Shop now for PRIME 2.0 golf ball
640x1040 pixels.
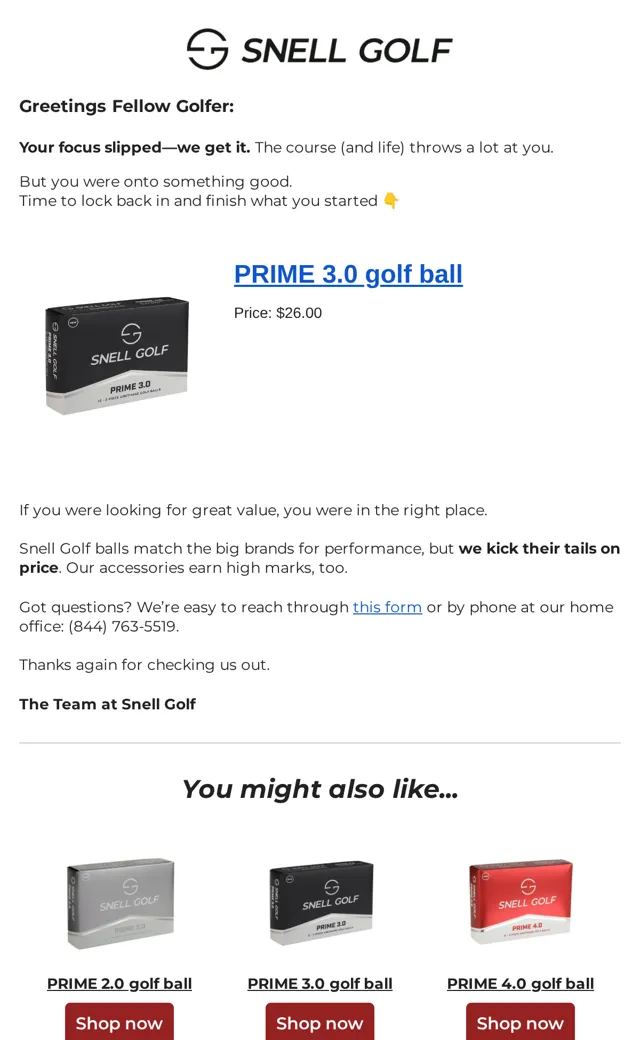pos(119,1022)
